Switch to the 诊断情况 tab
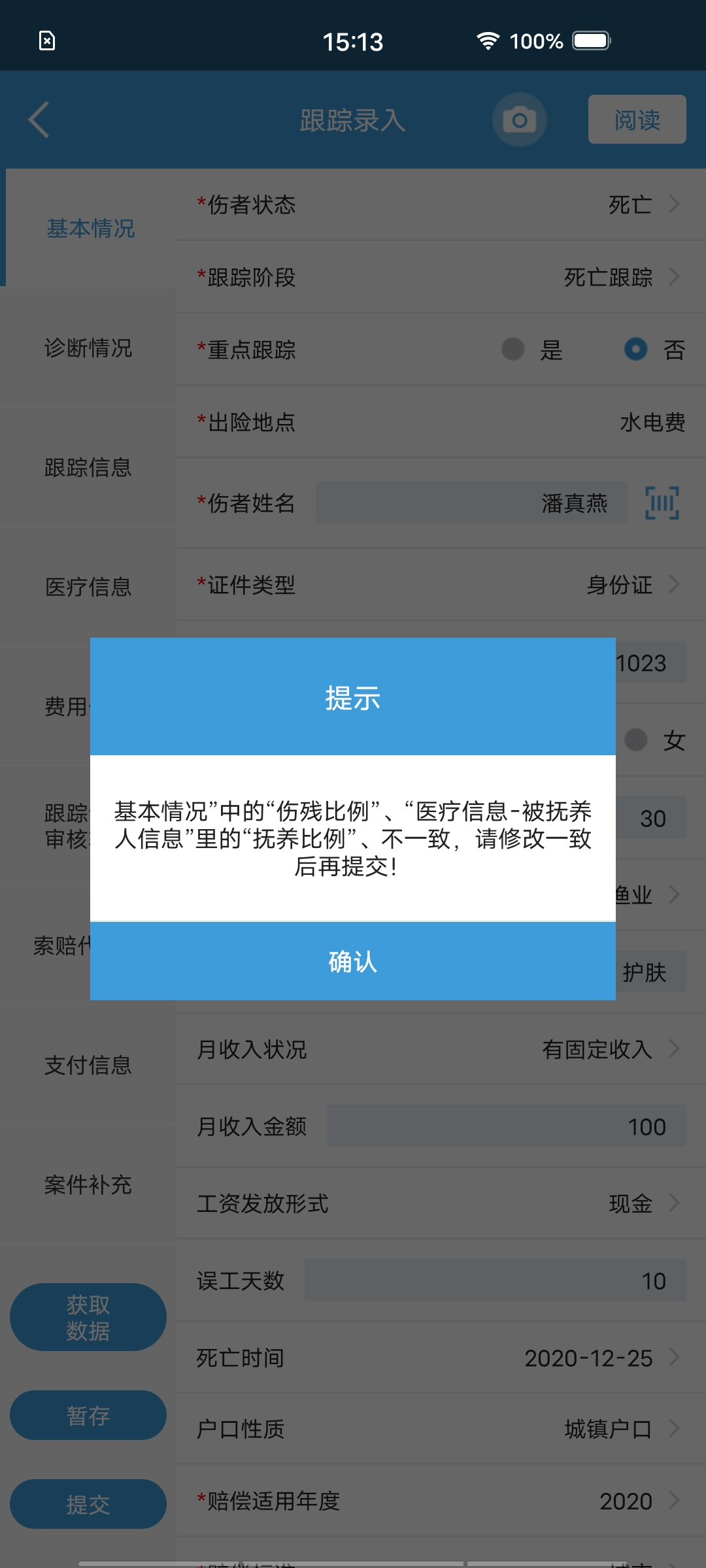706x1568 pixels. 88,348
